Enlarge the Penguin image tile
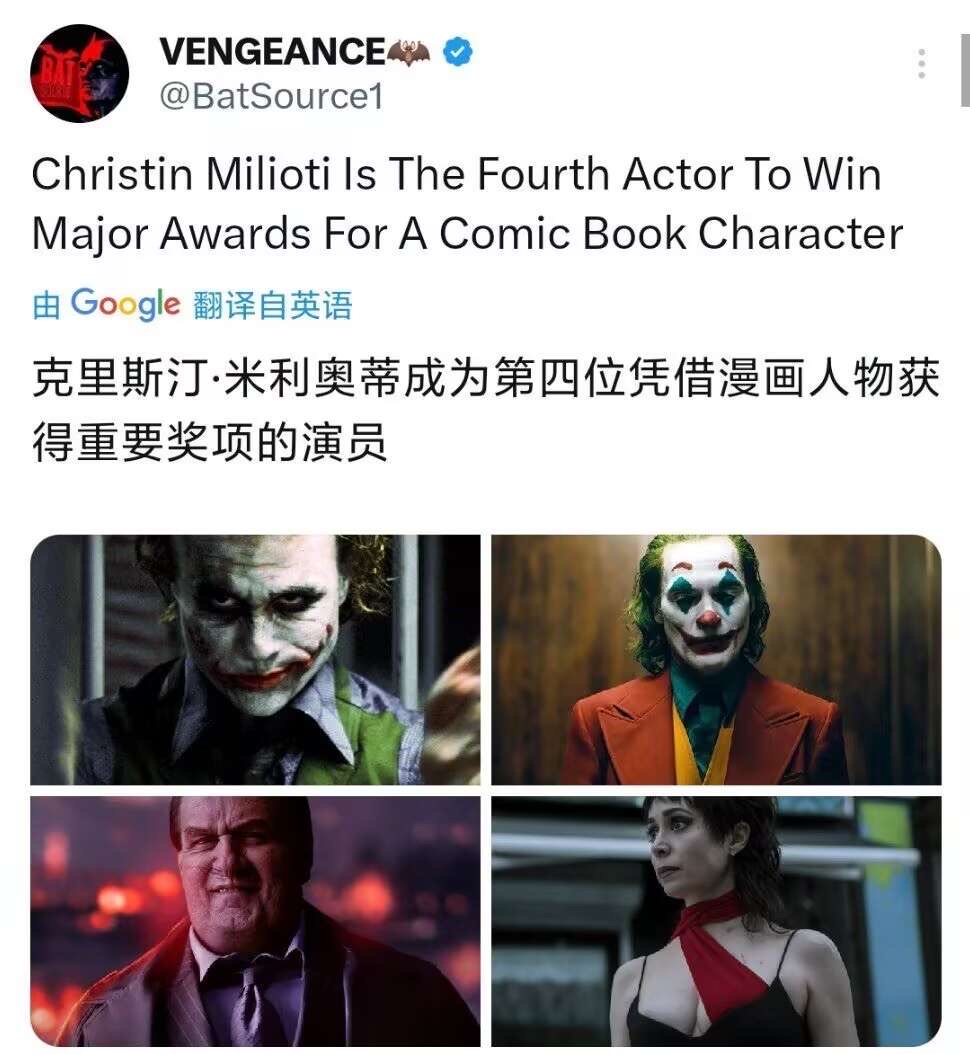This screenshot has height=1054, width=970. tap(255, 920)
